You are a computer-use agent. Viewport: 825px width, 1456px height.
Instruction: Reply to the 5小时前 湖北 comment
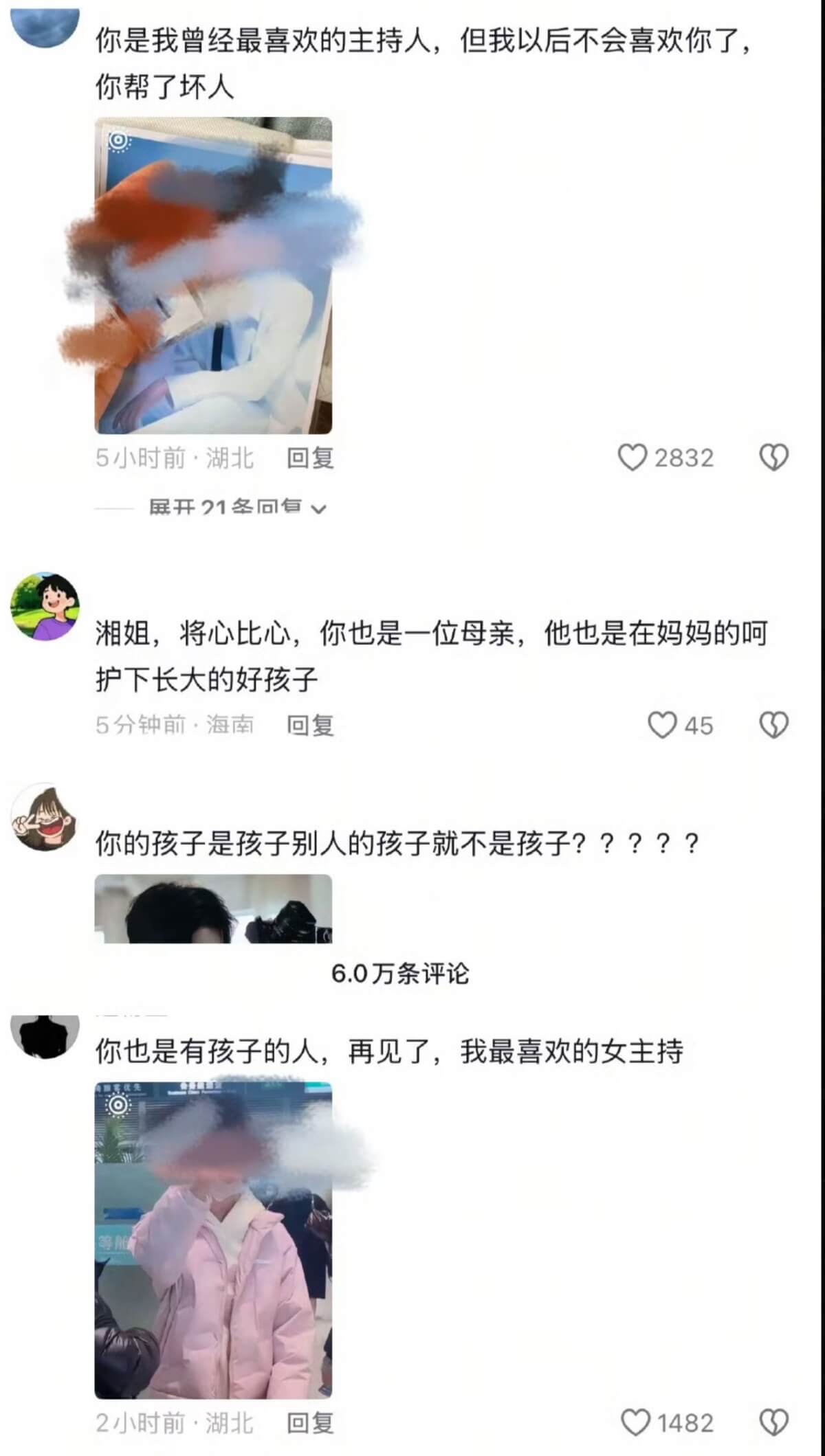coord(310,458)
